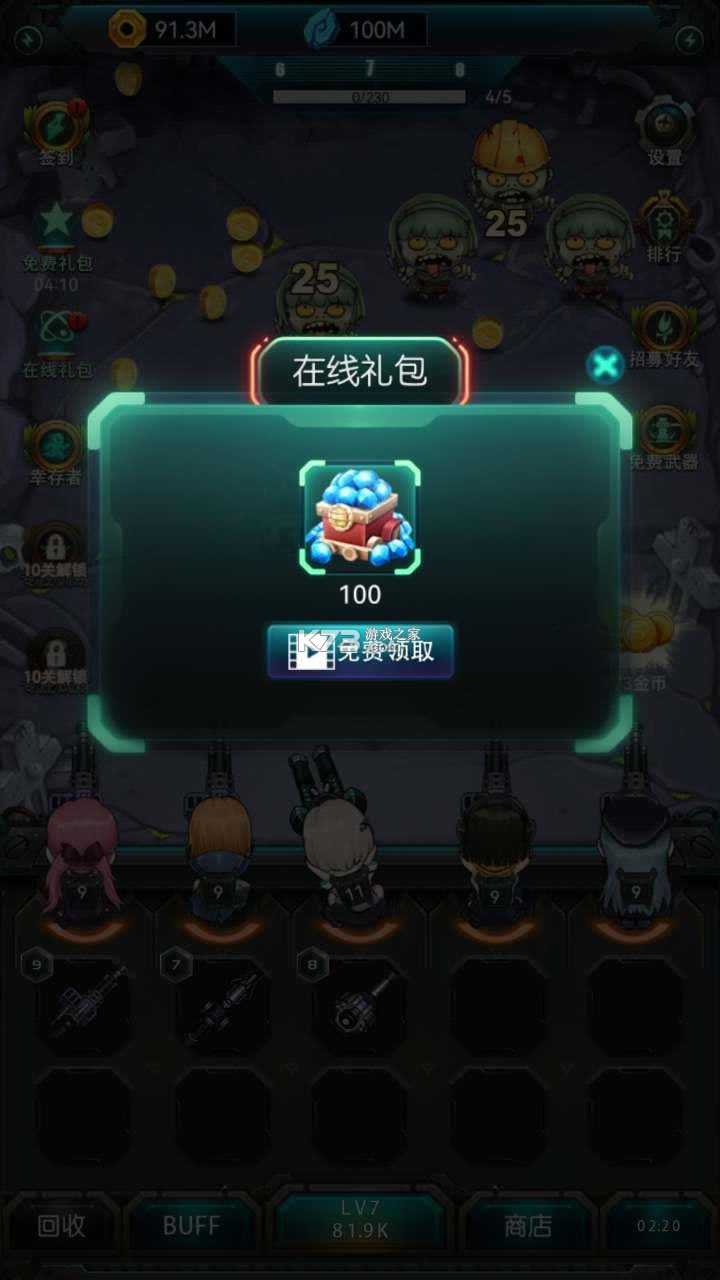Viewport: 720px width, 1280px height.
Task: Open the 免费武器 free weapon offer
Action: (663, 435)
